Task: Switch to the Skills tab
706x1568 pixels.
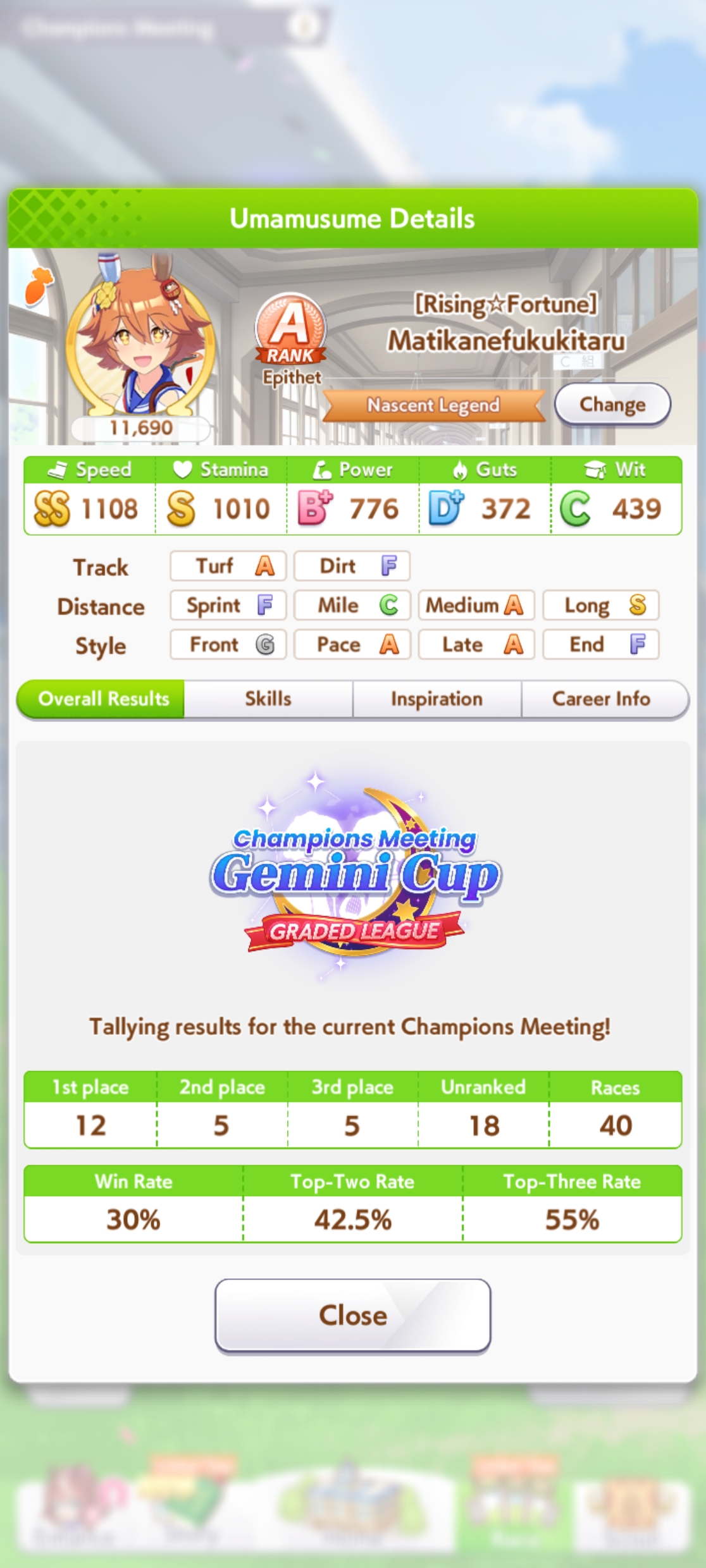Action: (x=268, y=699)
